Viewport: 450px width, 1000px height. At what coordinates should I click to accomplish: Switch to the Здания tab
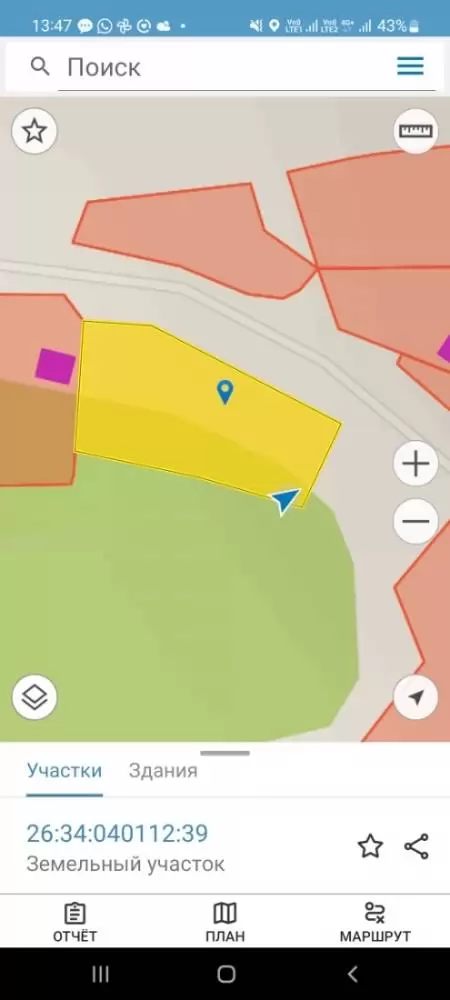coord(163,770)
